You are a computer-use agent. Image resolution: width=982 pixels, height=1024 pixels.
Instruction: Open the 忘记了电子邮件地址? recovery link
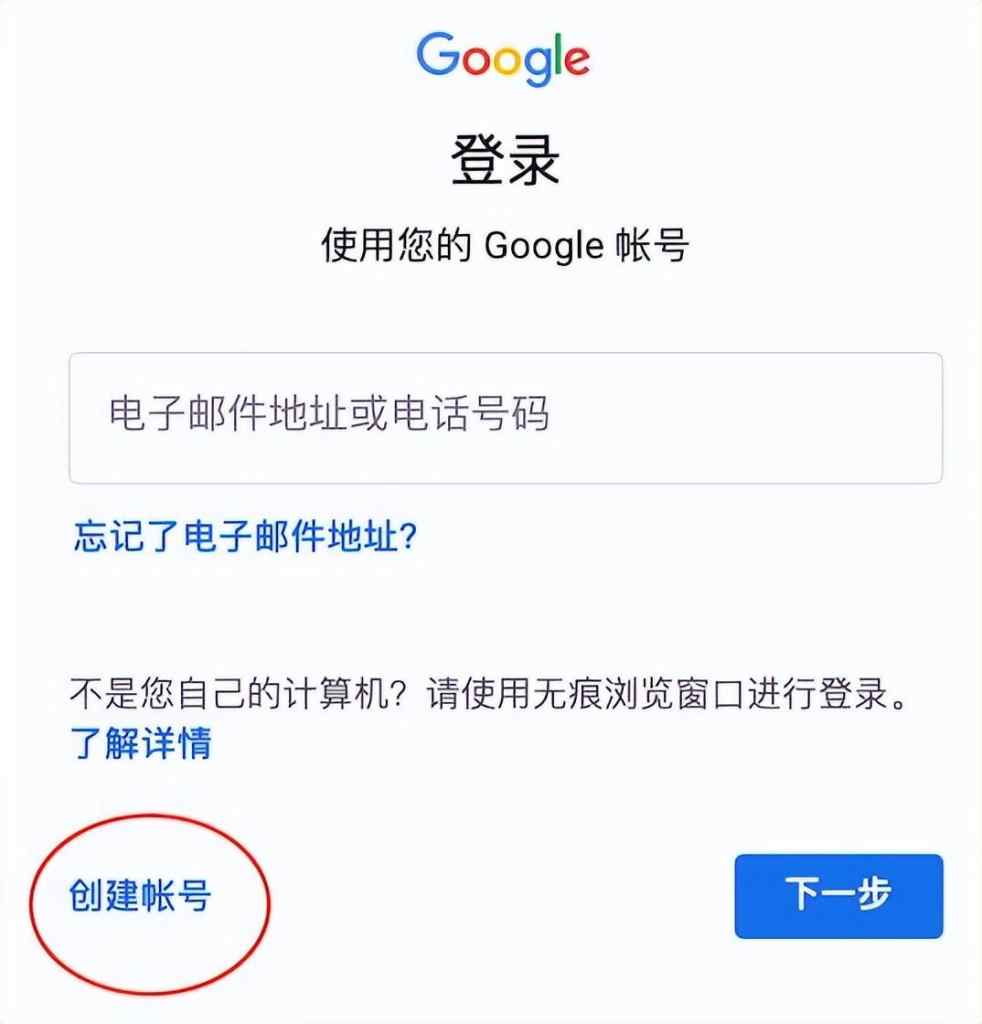pos(246,537)
